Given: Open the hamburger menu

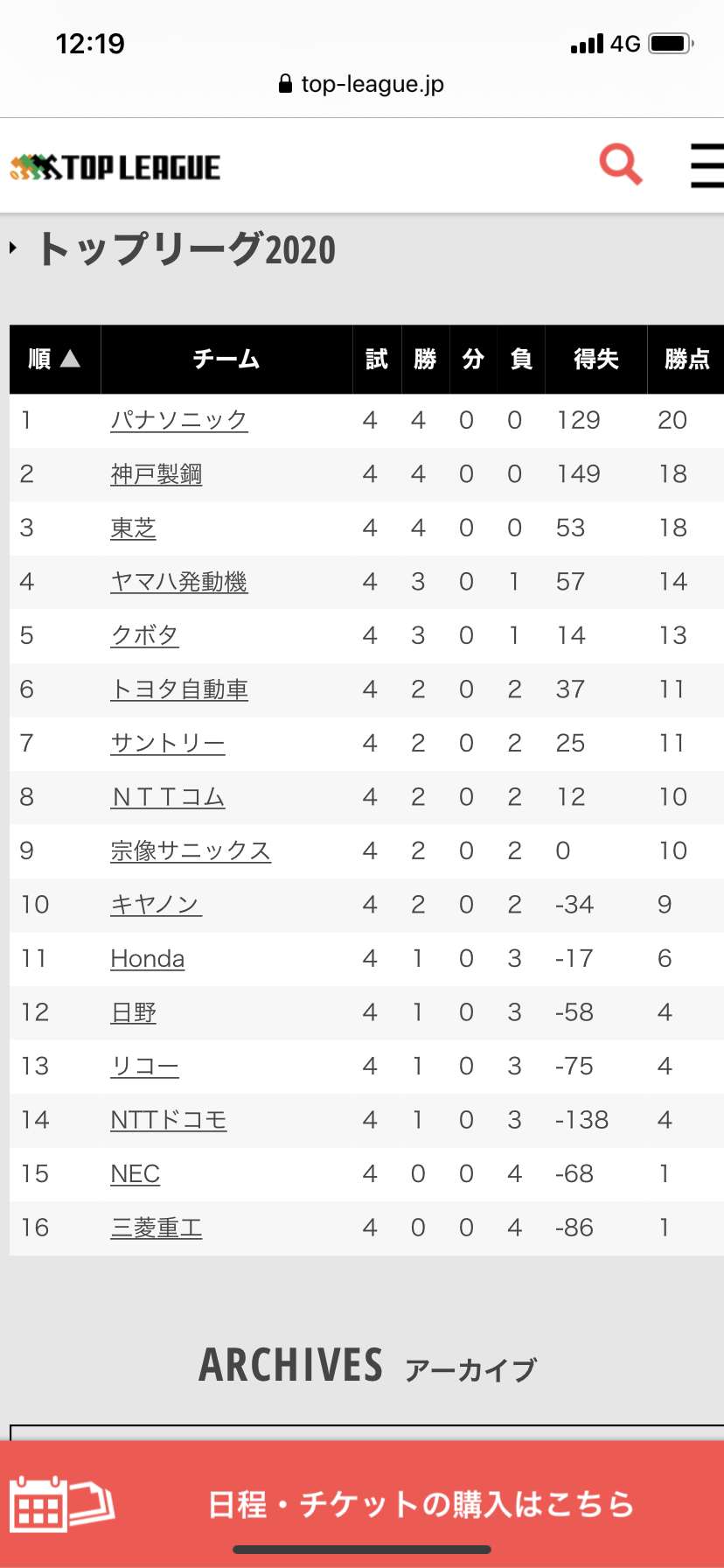Looking at the screenshot, I should click(x=707, y=165).
